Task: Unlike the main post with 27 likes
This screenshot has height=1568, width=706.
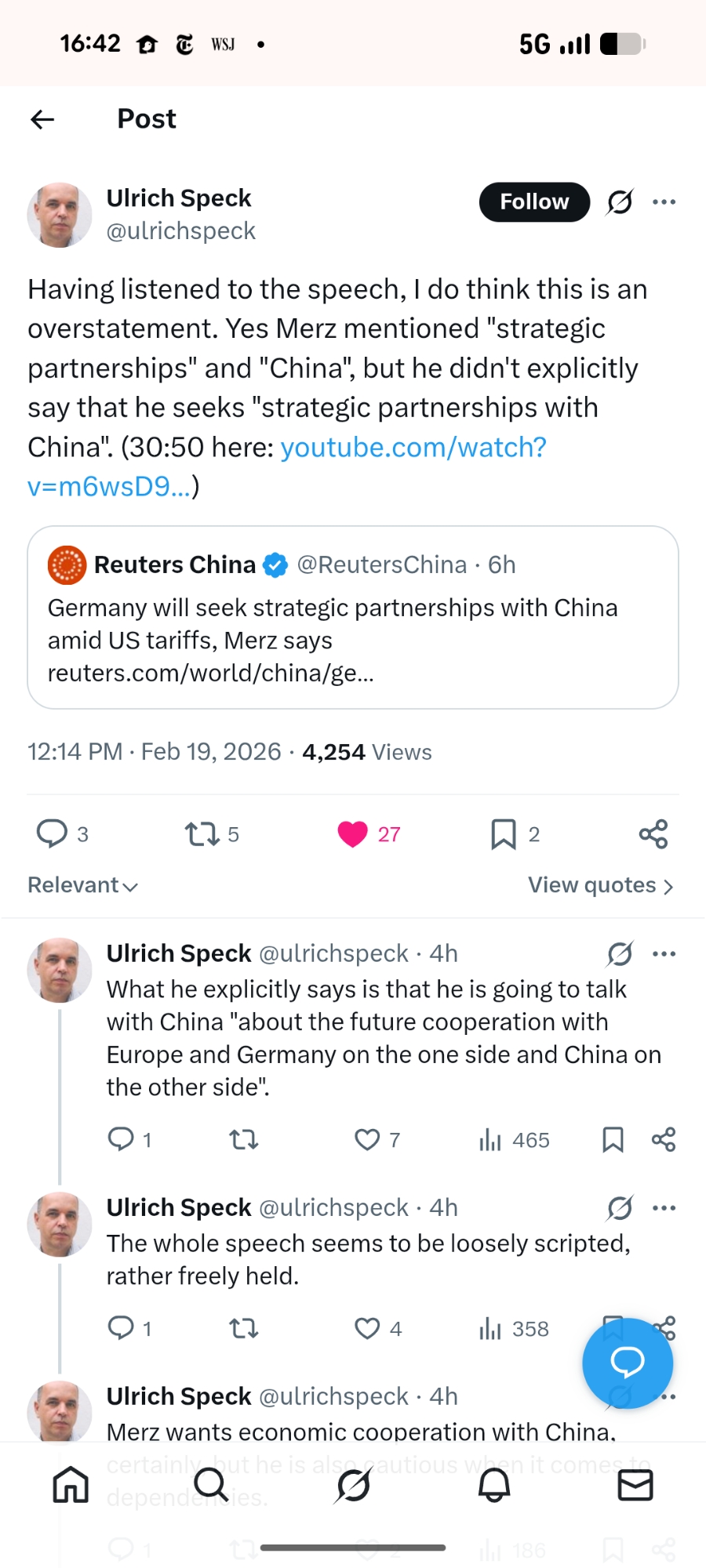Action: [353, 834]
